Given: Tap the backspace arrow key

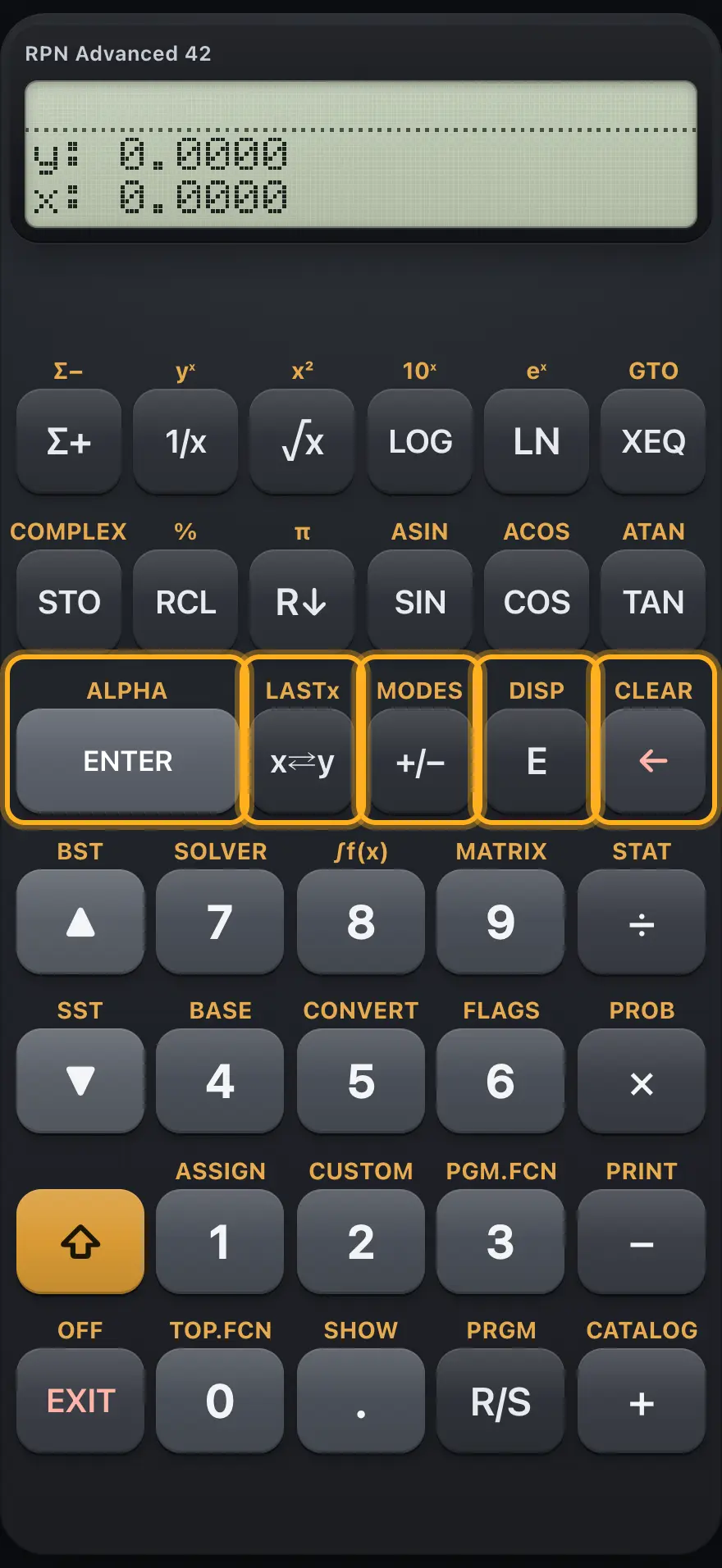Looking at the screenshot, I should click(653, 760).
